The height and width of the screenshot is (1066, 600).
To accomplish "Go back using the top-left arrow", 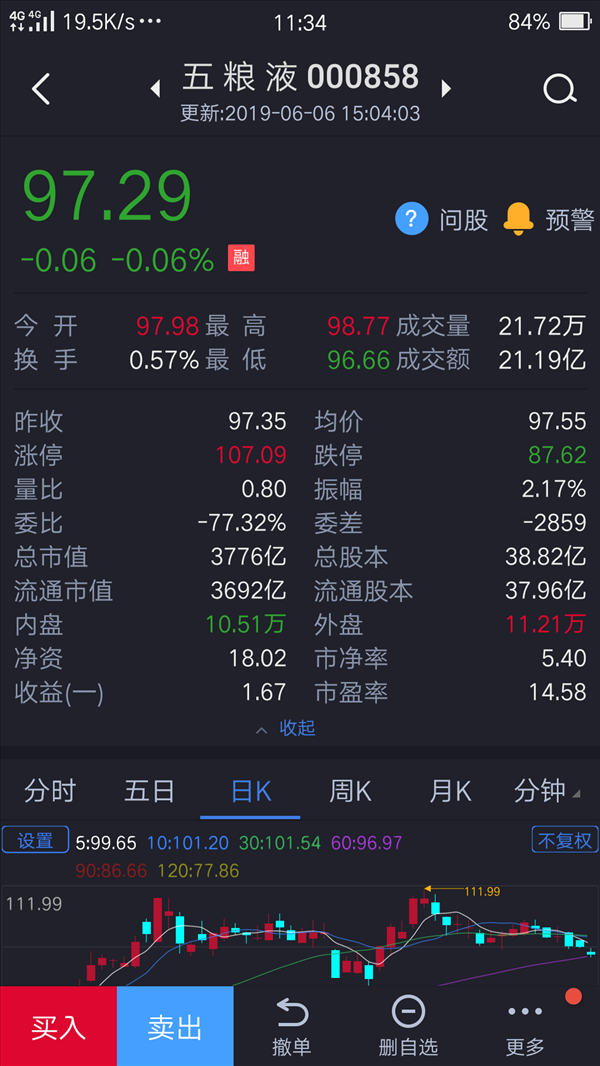I will (x=41, y=89).
